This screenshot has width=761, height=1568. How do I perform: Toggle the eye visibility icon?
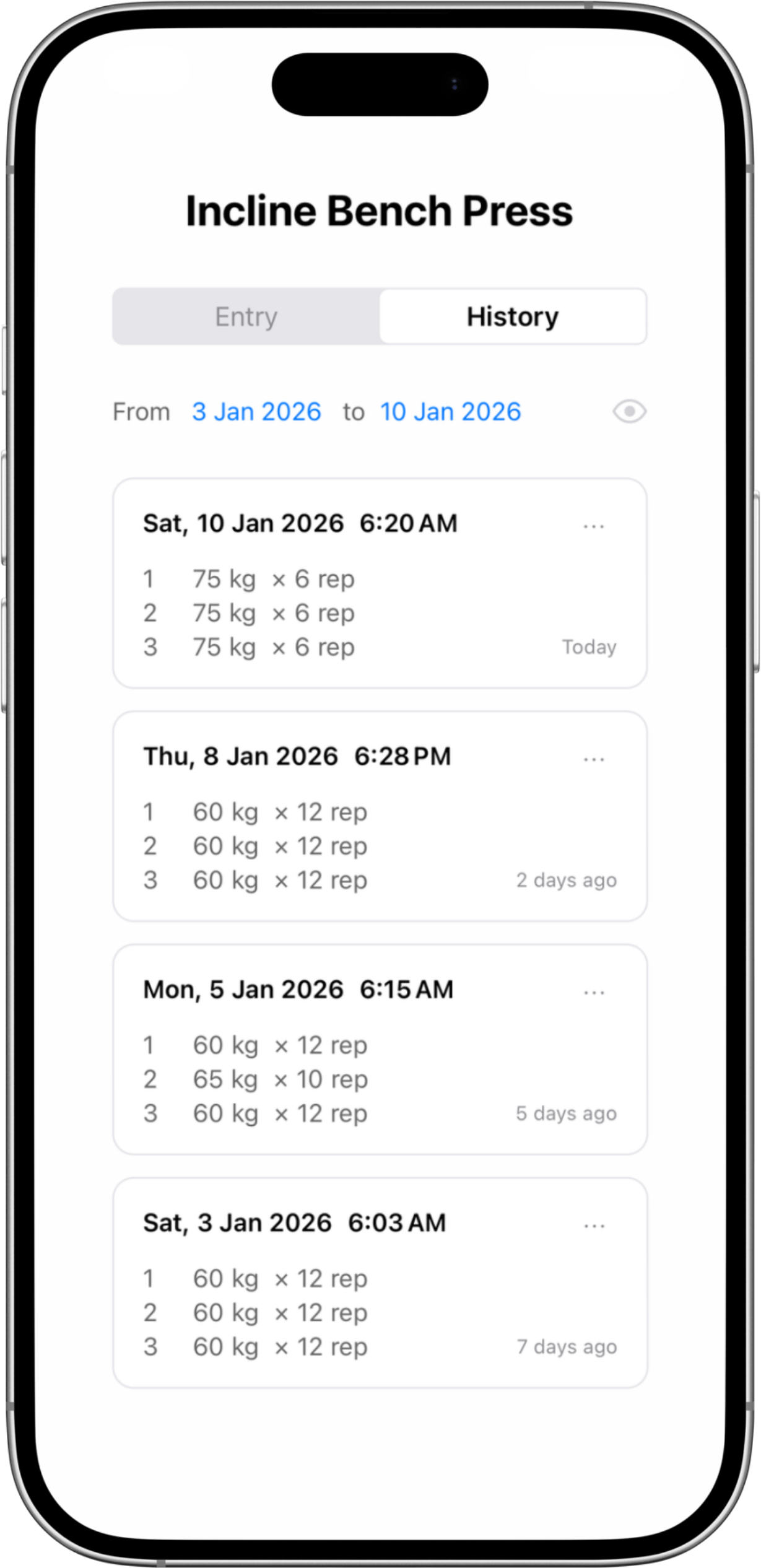[x=629, y=412]
